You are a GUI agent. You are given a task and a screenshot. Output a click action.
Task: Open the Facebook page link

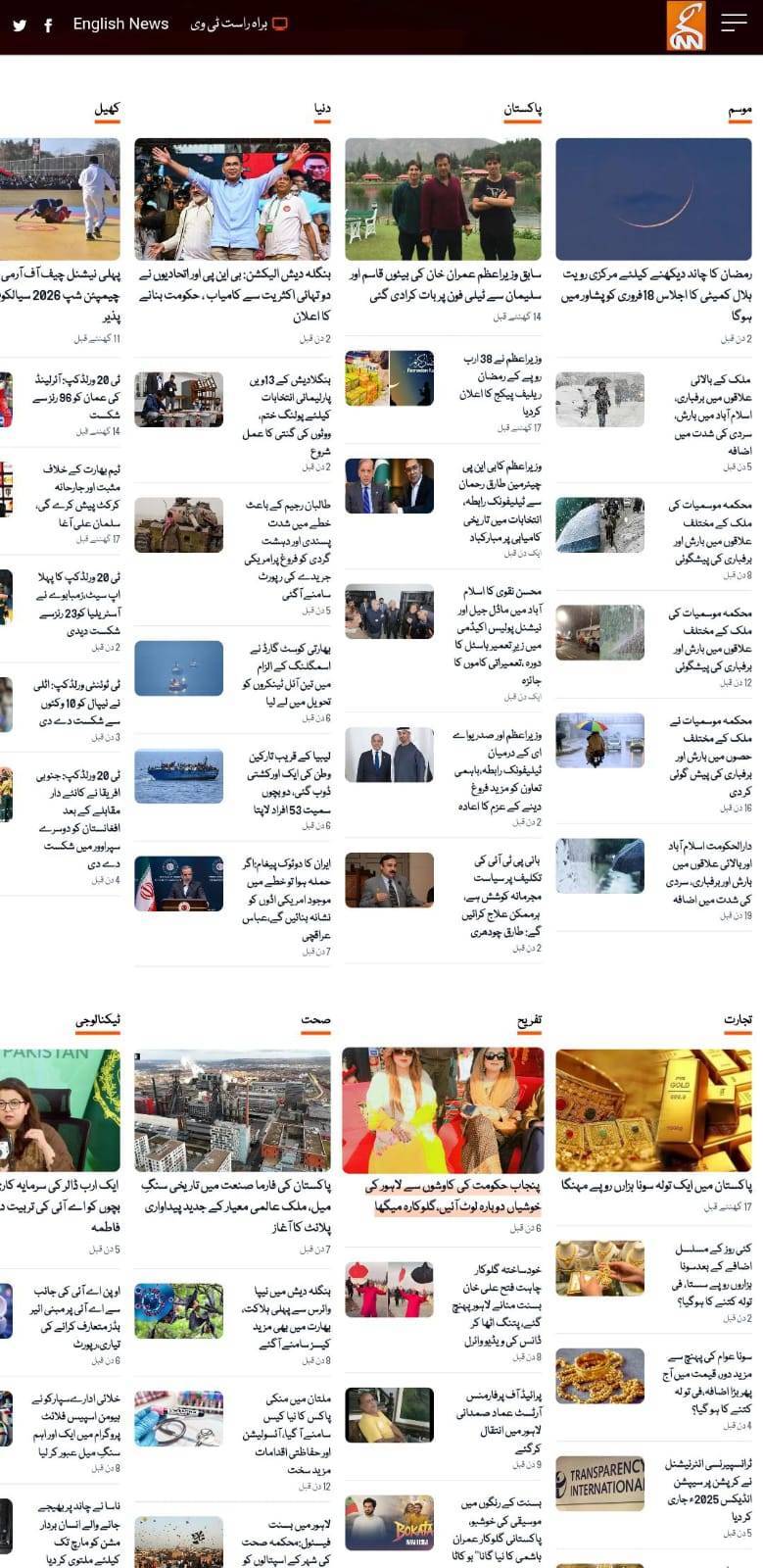(x=48, y=25)
